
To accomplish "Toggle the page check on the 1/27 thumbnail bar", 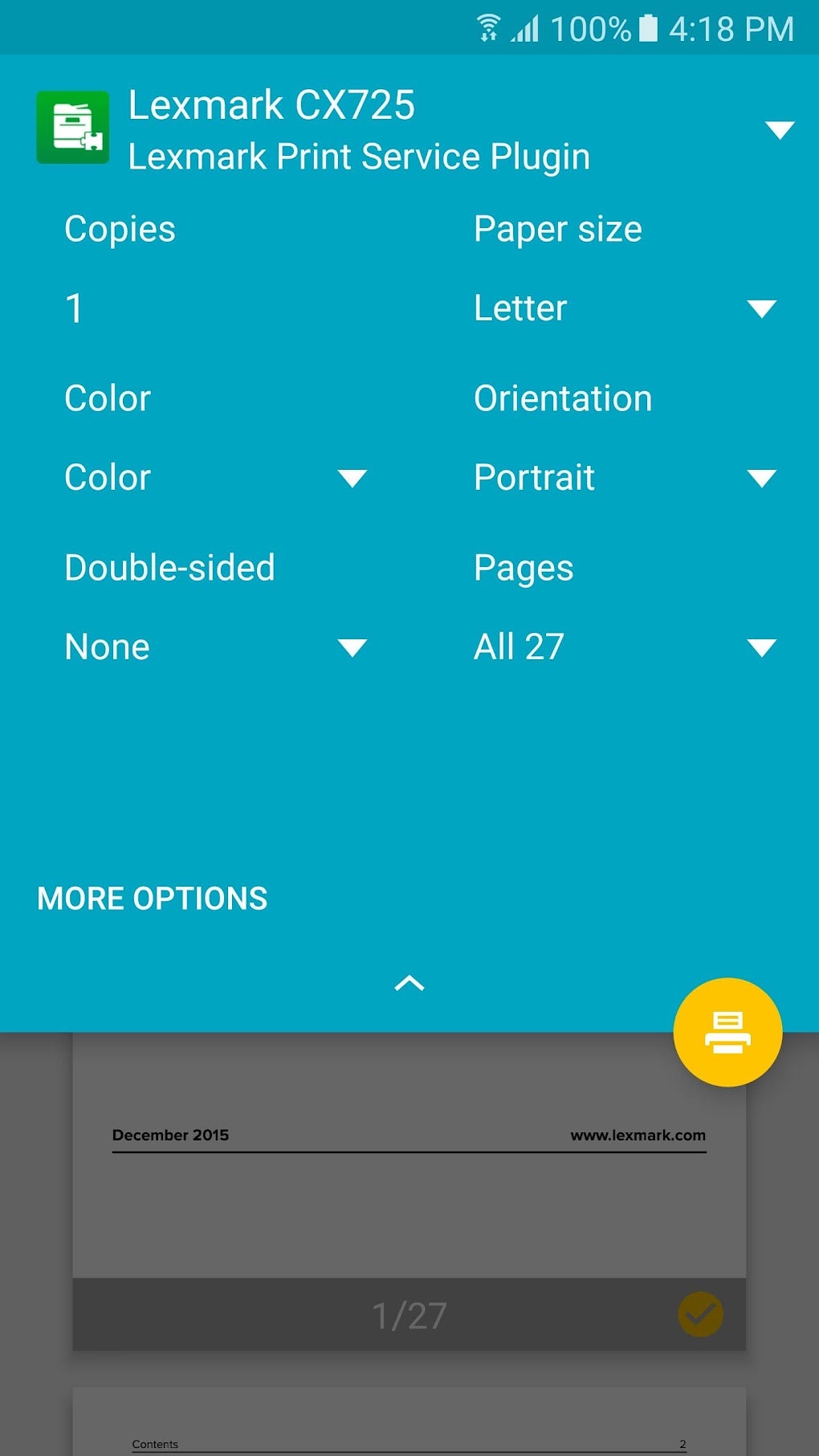I will pyautogui.click(x=701, y=1314).
